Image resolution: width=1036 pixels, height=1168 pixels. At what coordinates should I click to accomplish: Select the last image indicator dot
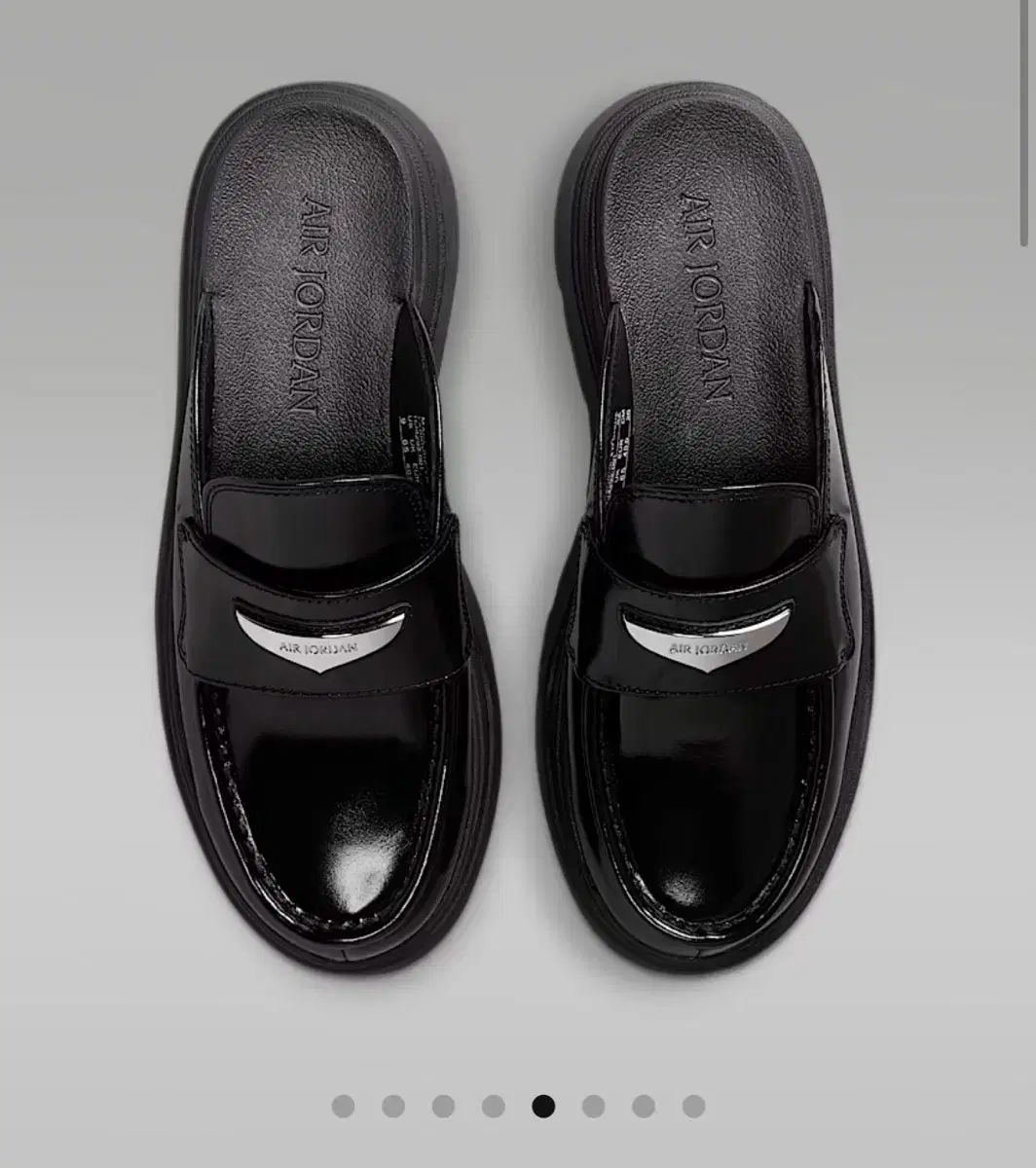click(x=693, y=1106)
